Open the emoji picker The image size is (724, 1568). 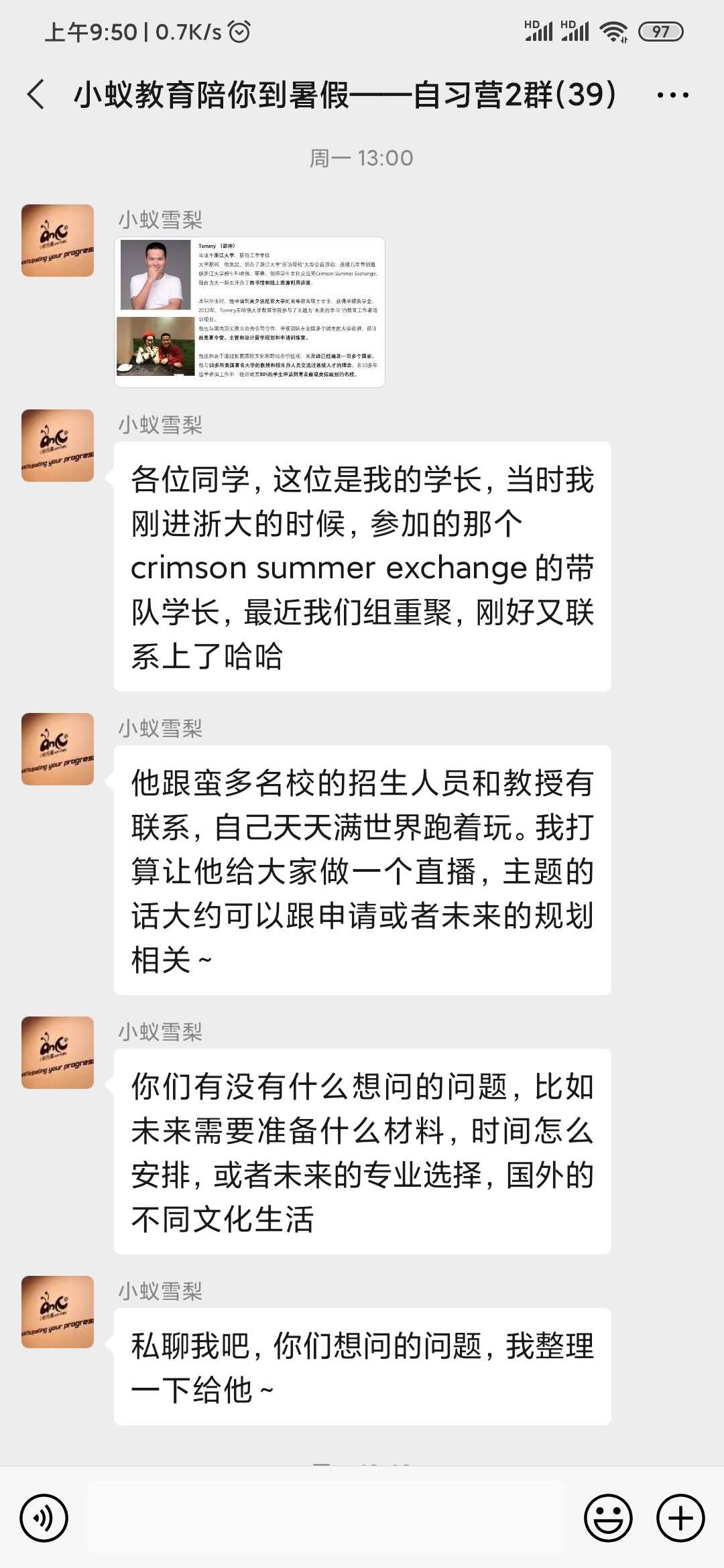[x=608, y=1518]
